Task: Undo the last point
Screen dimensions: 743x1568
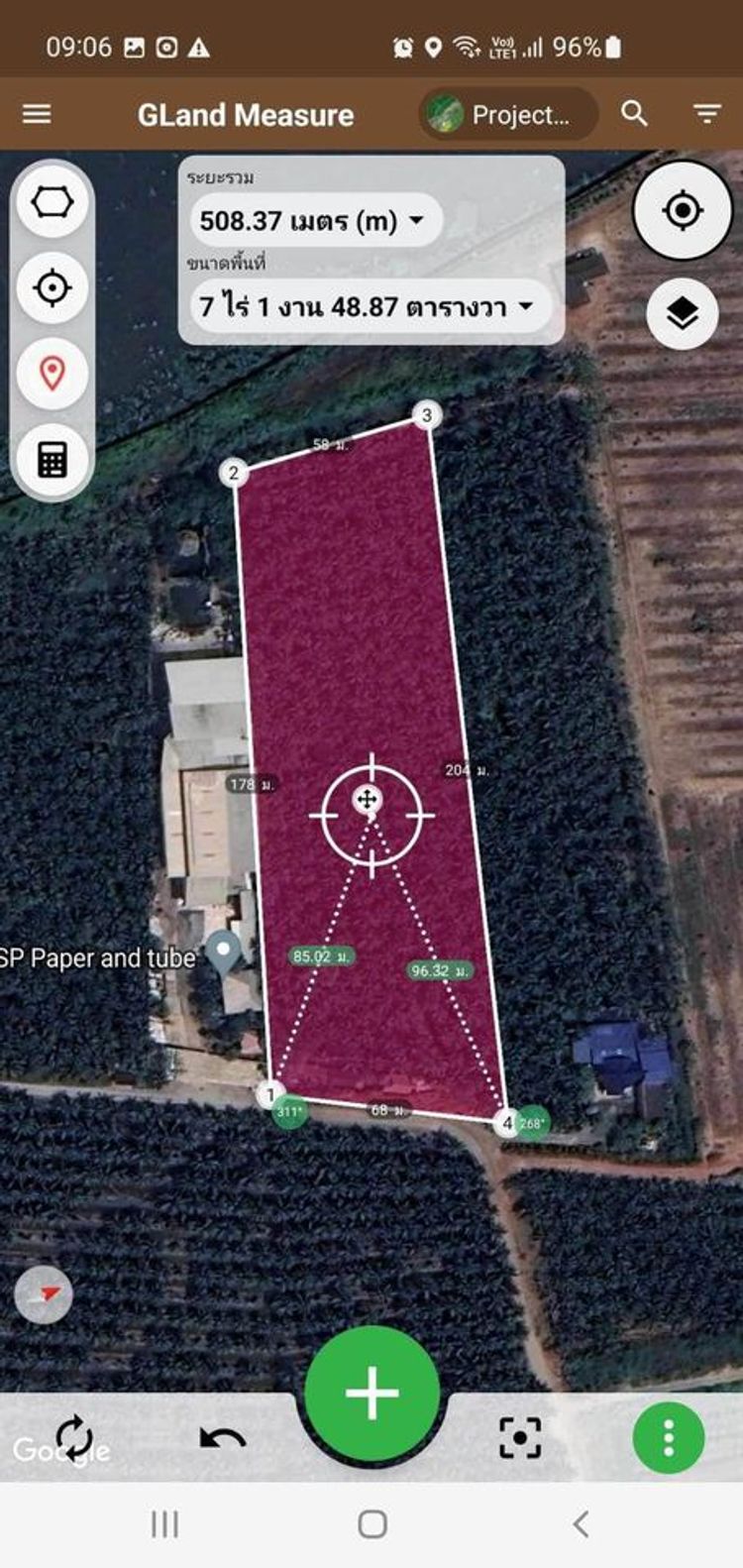Action: click(223, 1437)
